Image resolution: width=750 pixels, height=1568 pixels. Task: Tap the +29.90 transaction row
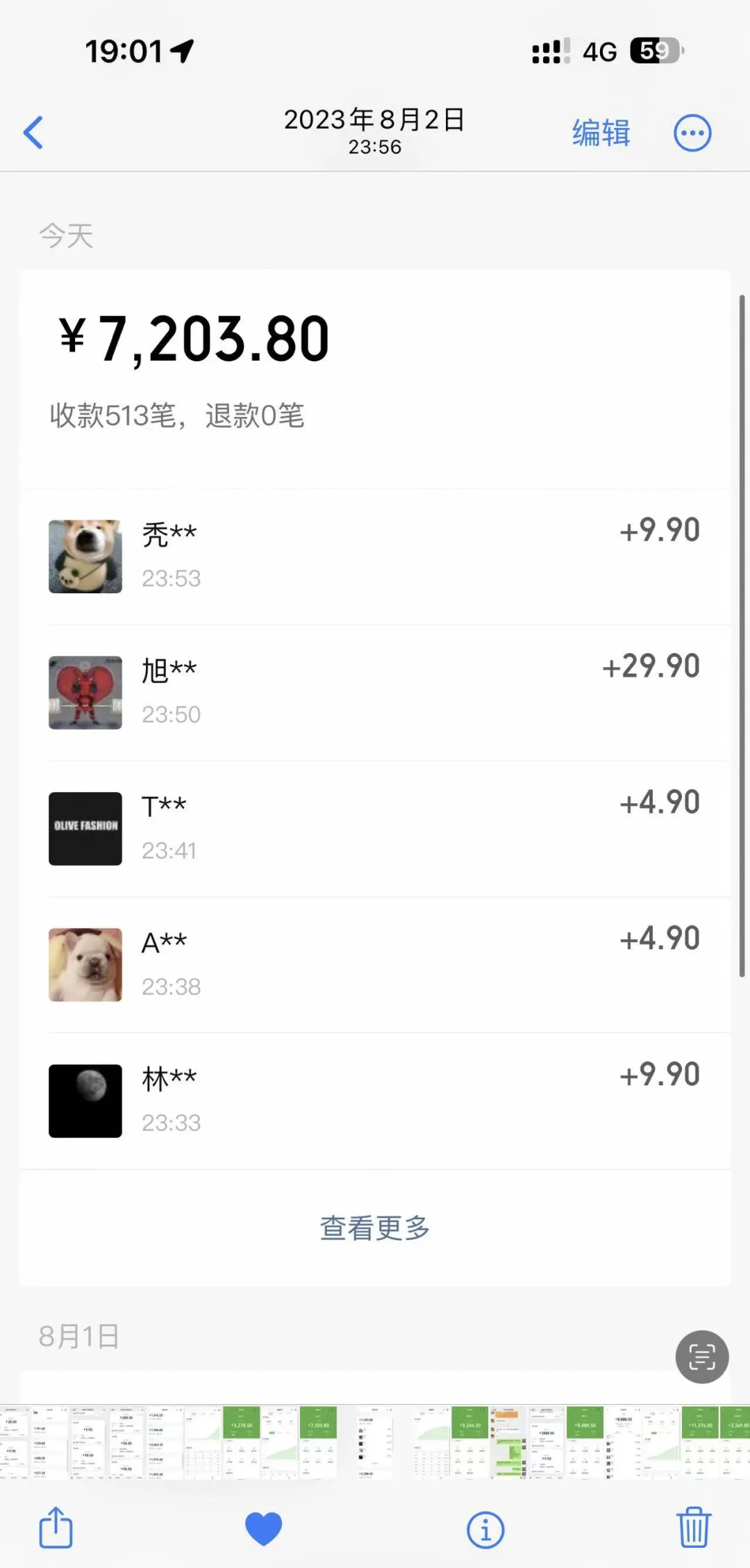click(x=375, y=692)
